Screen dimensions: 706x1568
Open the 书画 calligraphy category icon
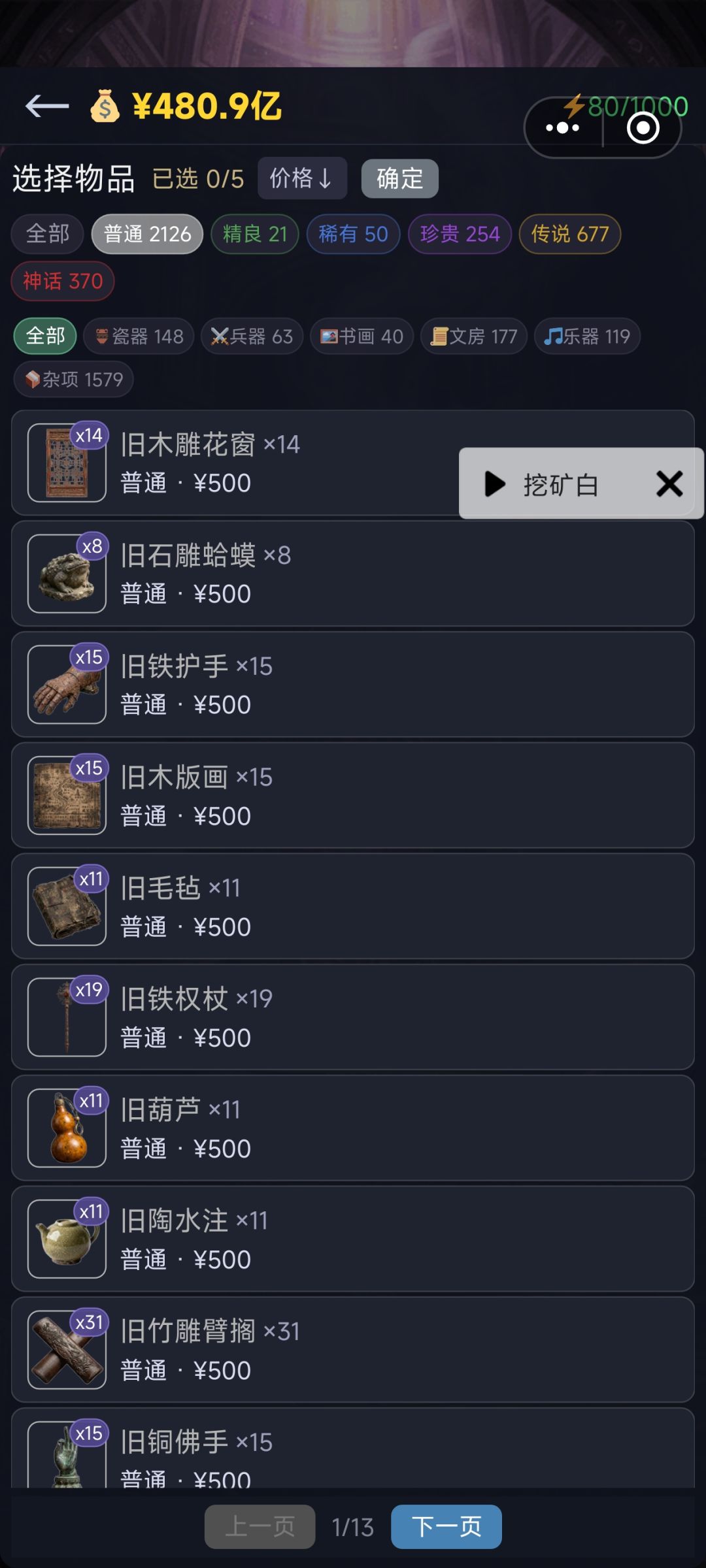click(329, 336)
